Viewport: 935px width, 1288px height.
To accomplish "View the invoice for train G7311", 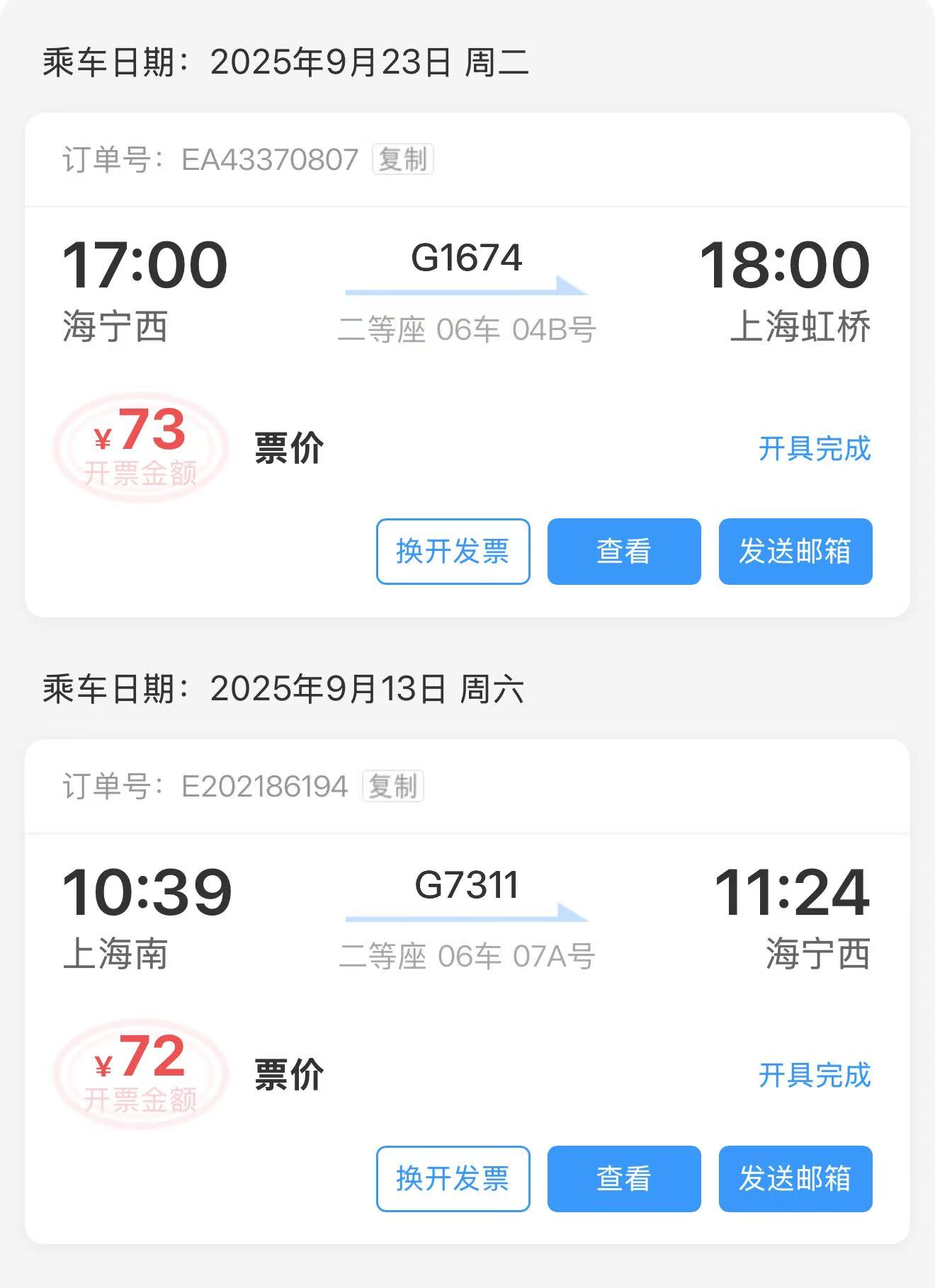I will (623, 1179).
